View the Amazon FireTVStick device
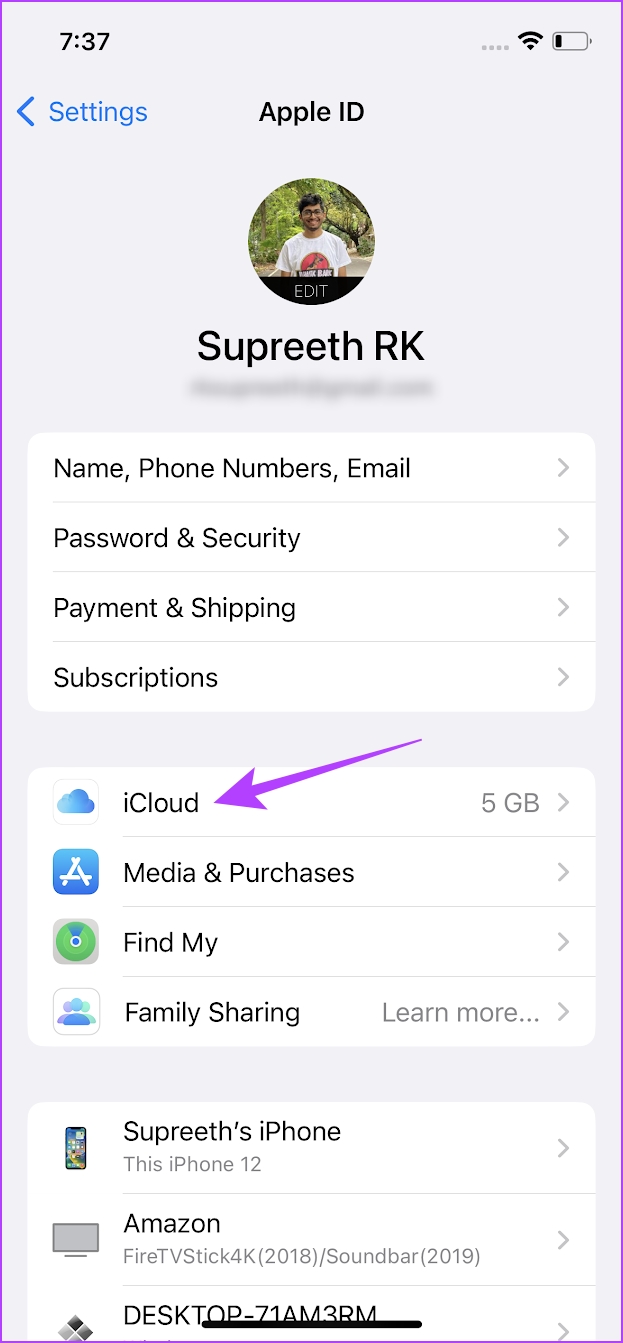623x1343 pixels. [x=311, y=1239]
